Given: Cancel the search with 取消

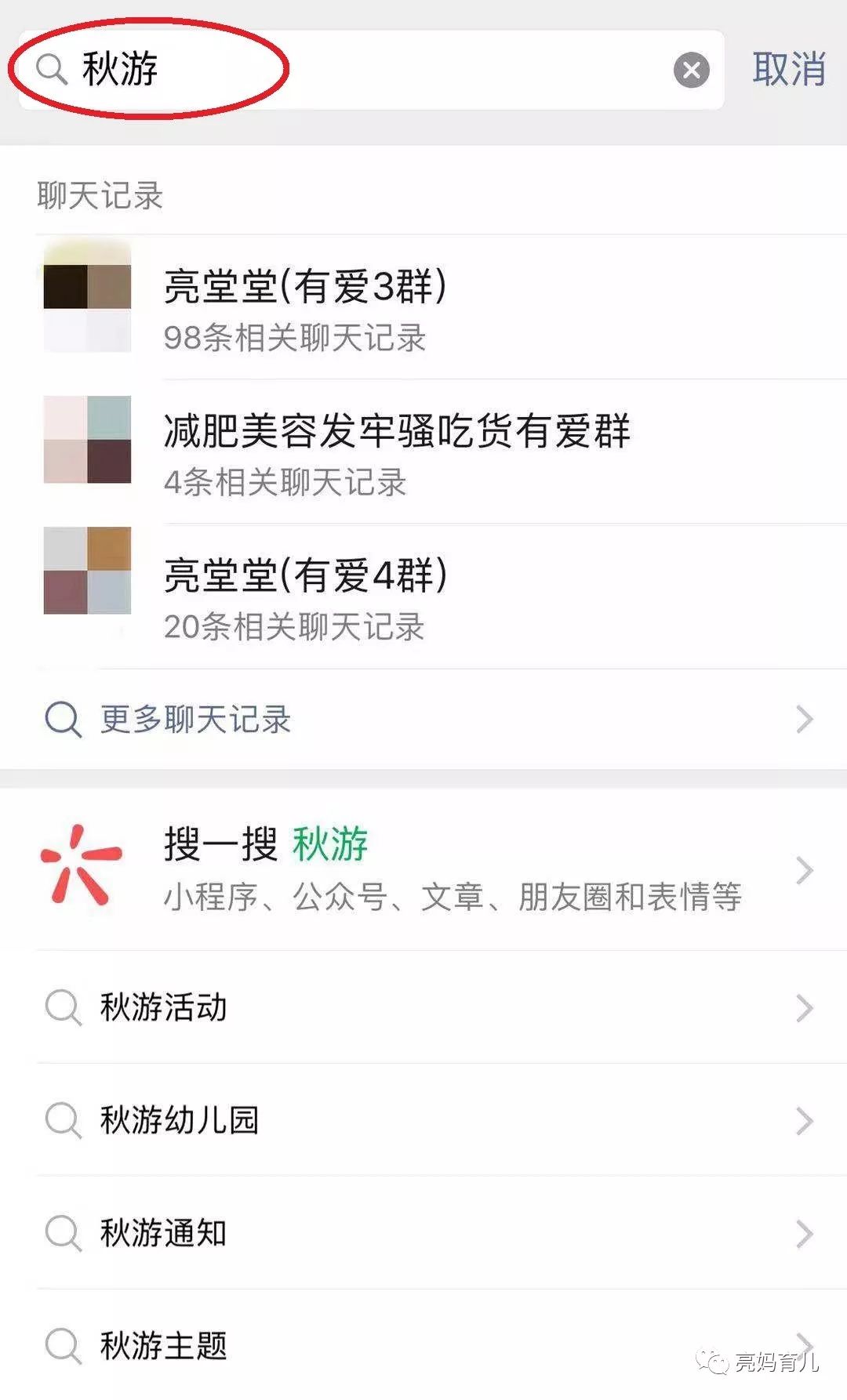Looking at the screenshot, I should [x=788, y=70].
